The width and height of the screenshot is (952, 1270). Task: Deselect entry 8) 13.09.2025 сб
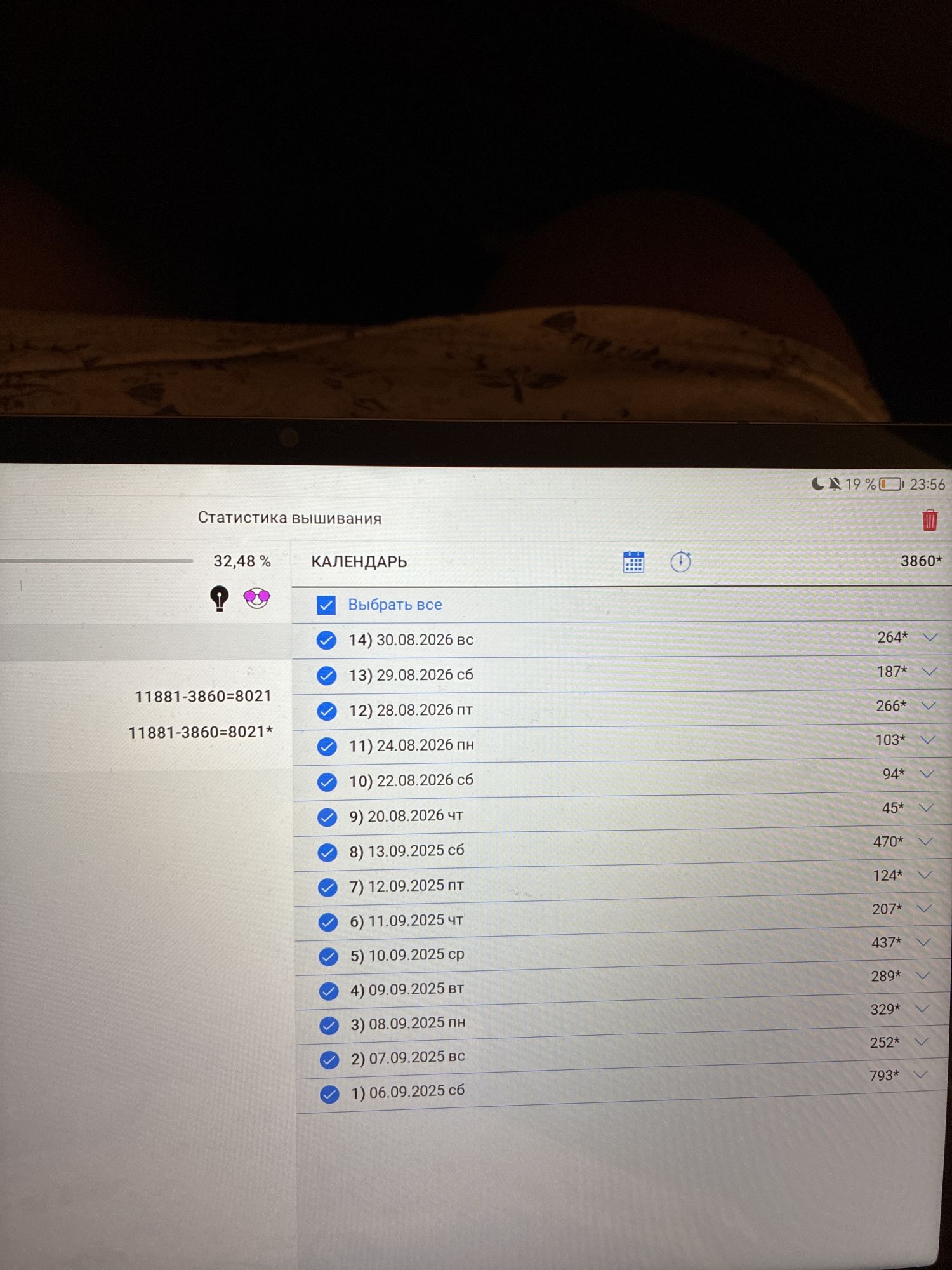tap(327, 852)
